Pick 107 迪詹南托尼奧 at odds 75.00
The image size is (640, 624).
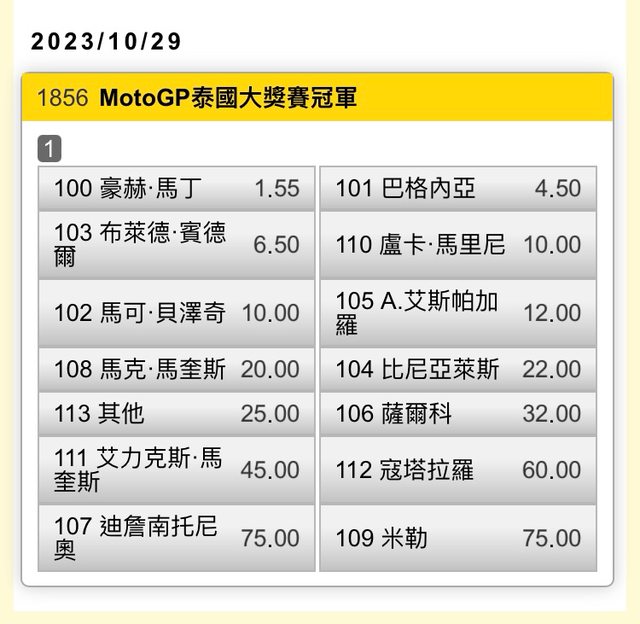(176, 538)
